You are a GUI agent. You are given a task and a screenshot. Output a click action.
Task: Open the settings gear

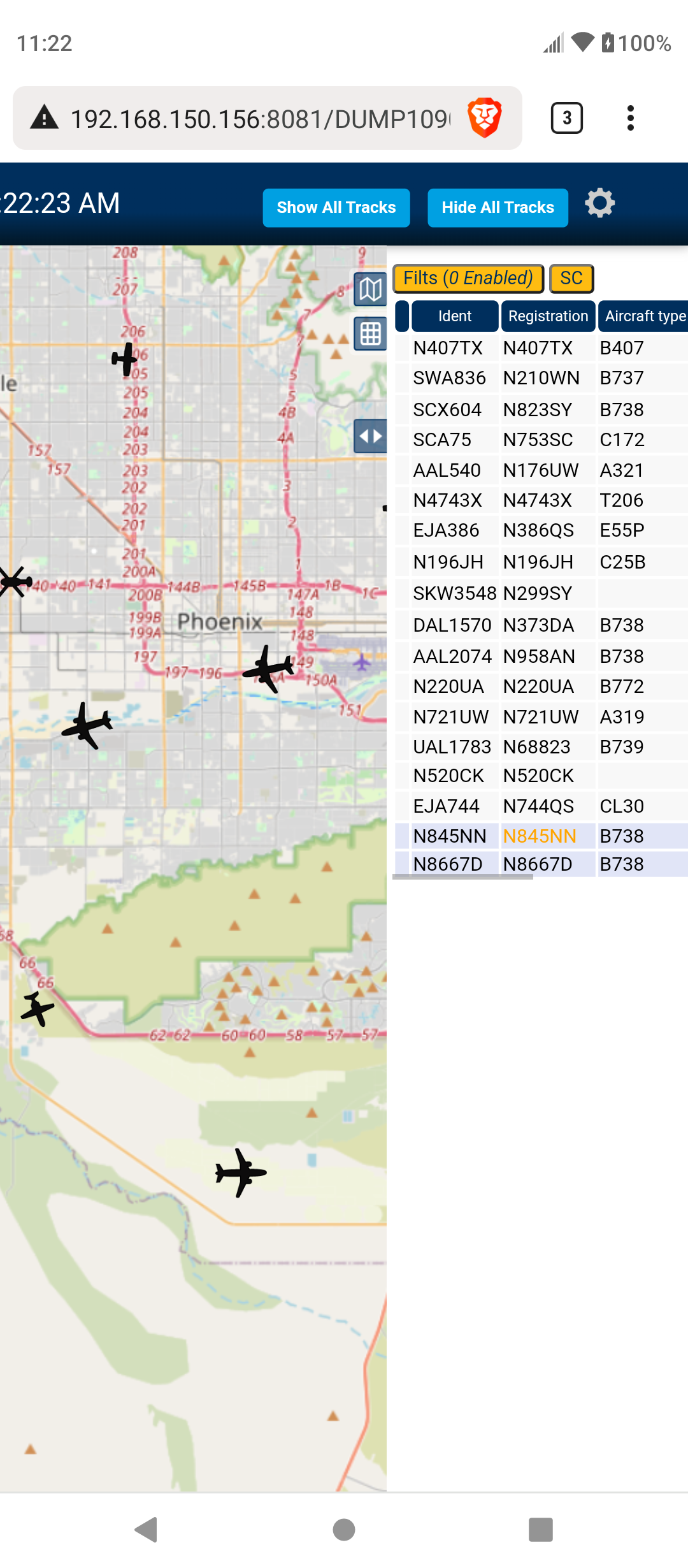(x=599, y=204)
